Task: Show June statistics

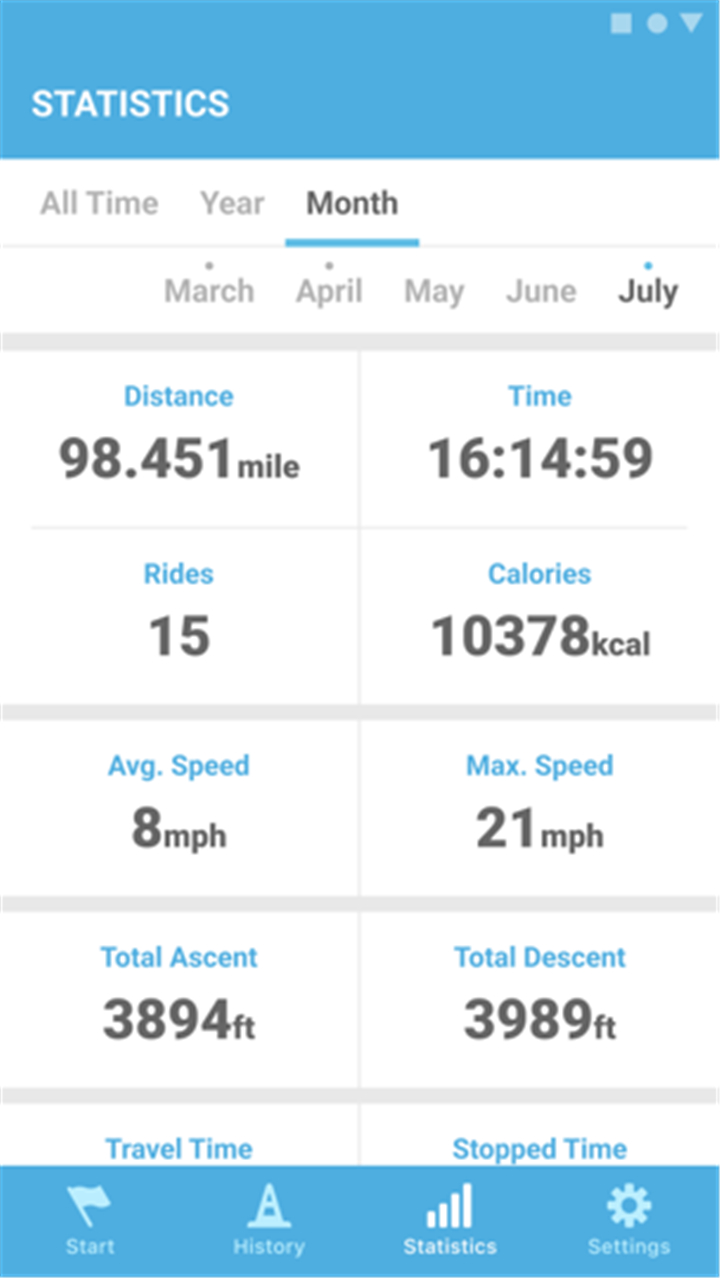Action: [541, 291]
